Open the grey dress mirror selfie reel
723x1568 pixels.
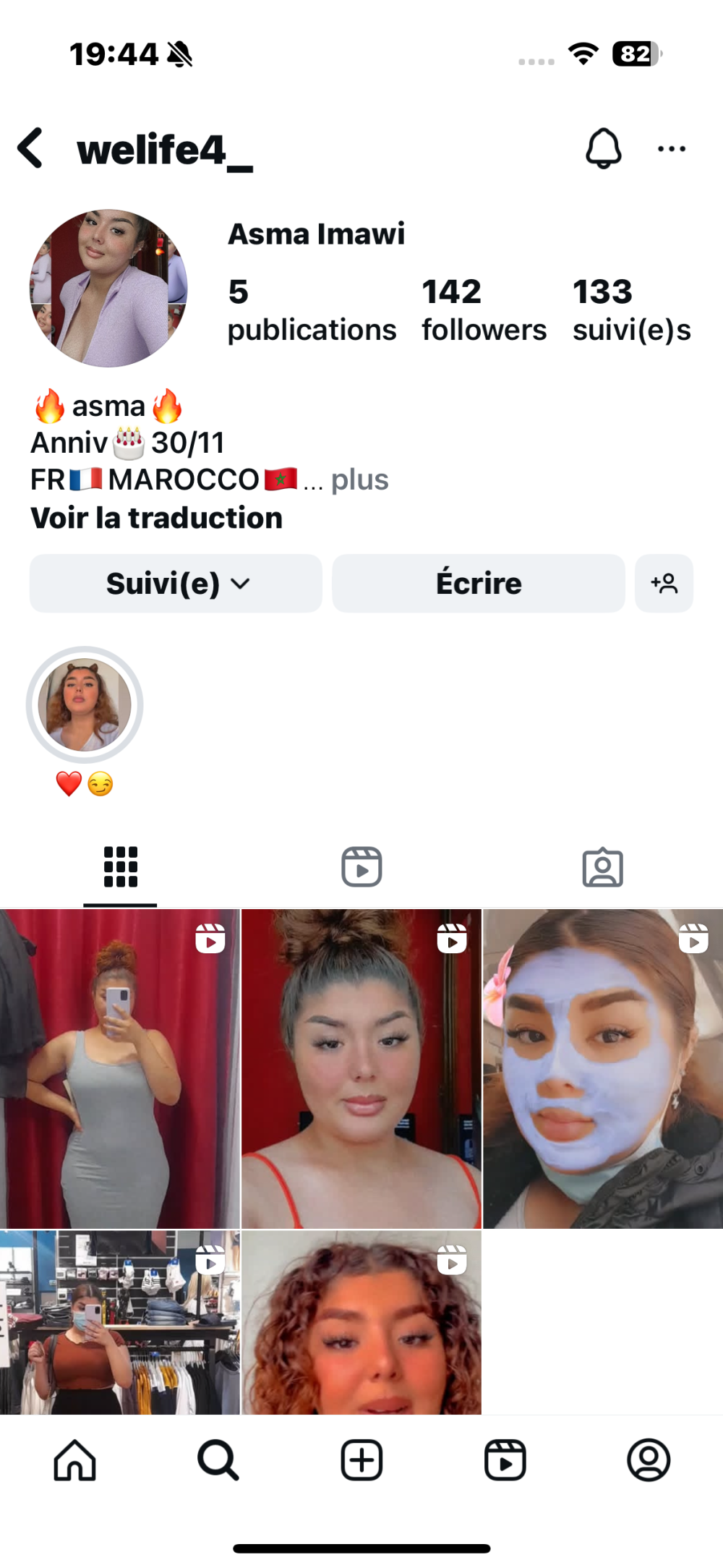click(119, 1069)
